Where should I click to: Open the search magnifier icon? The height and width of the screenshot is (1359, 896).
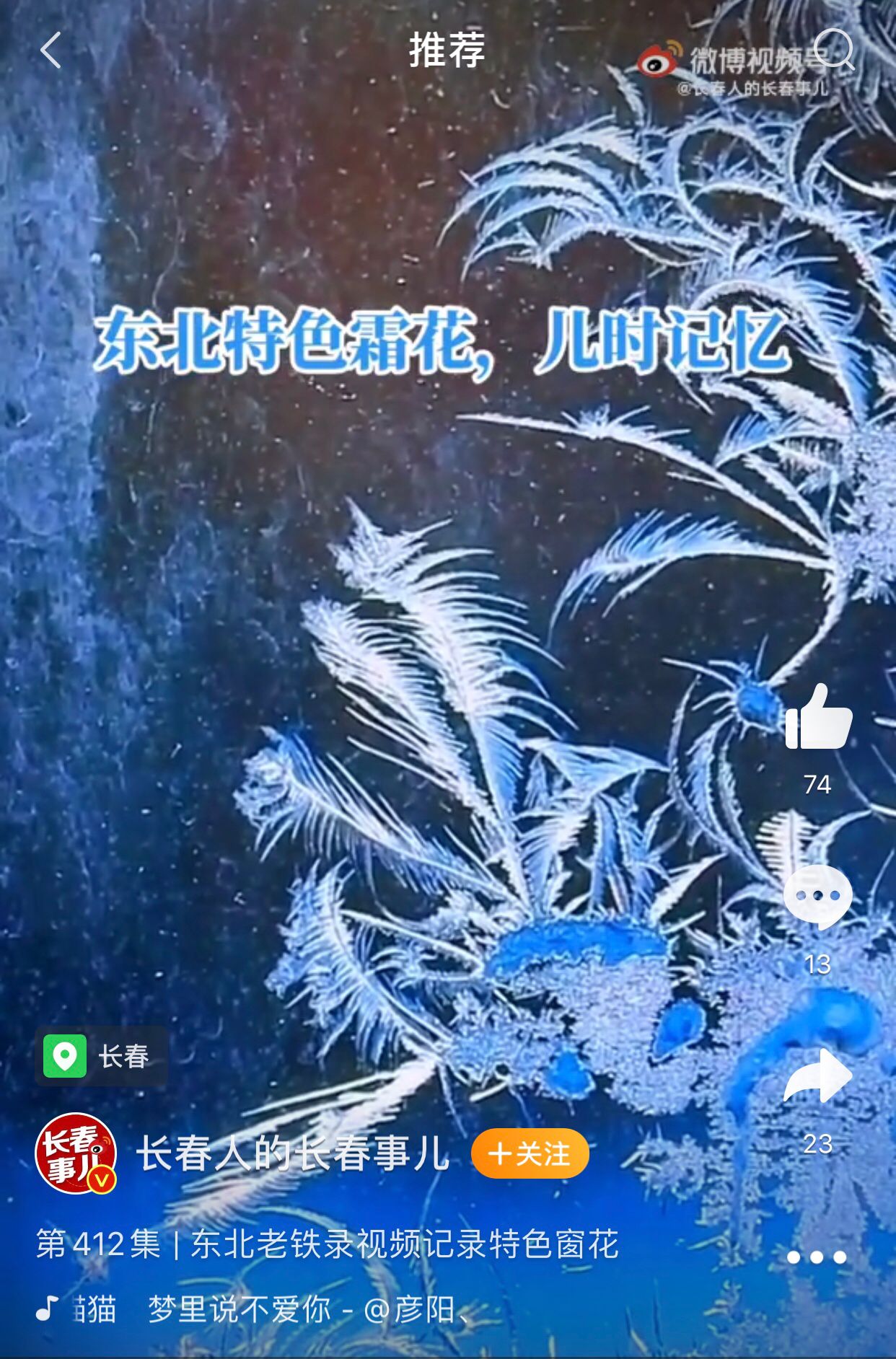[834, 49]
